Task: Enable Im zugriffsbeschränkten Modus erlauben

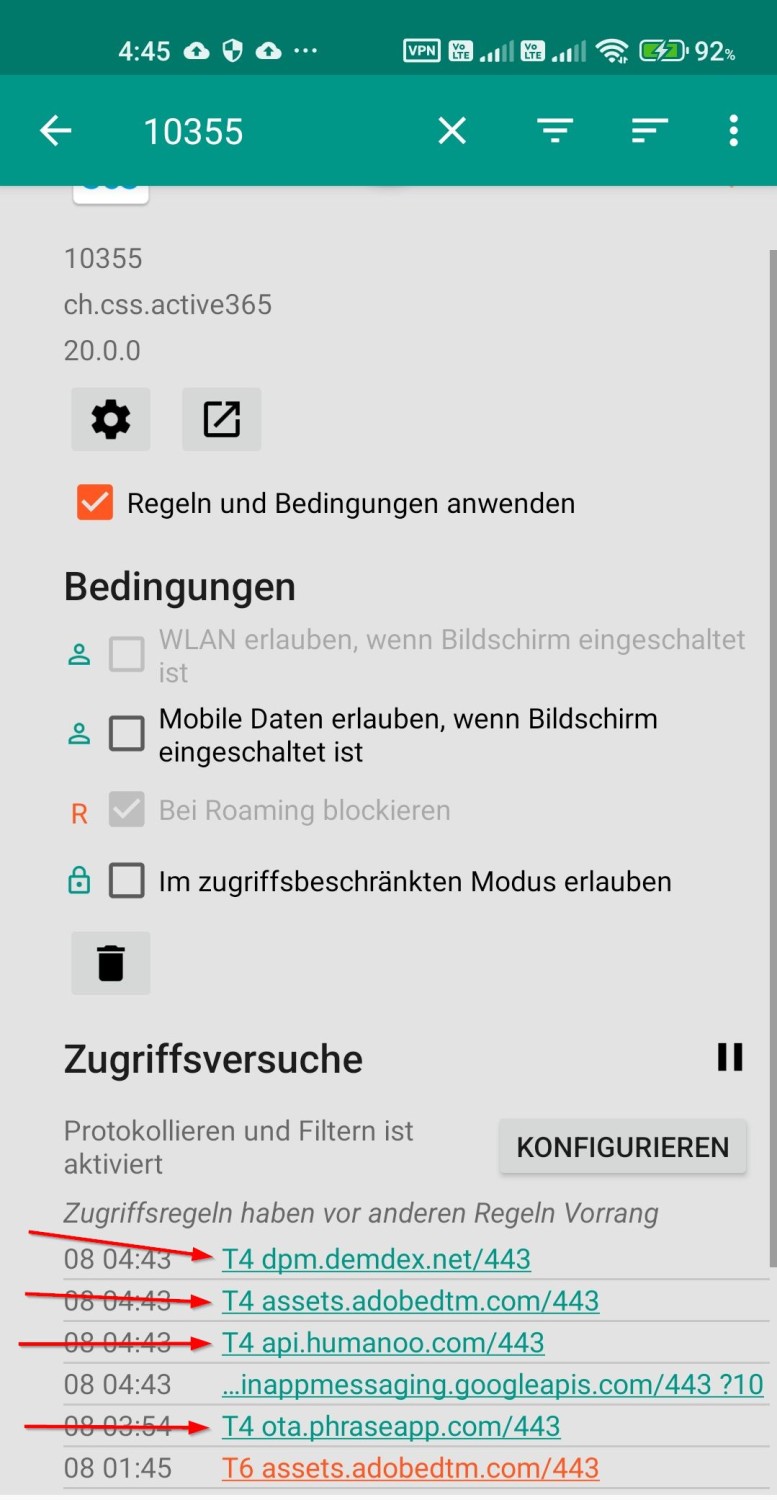Action: tap(127, 882)
